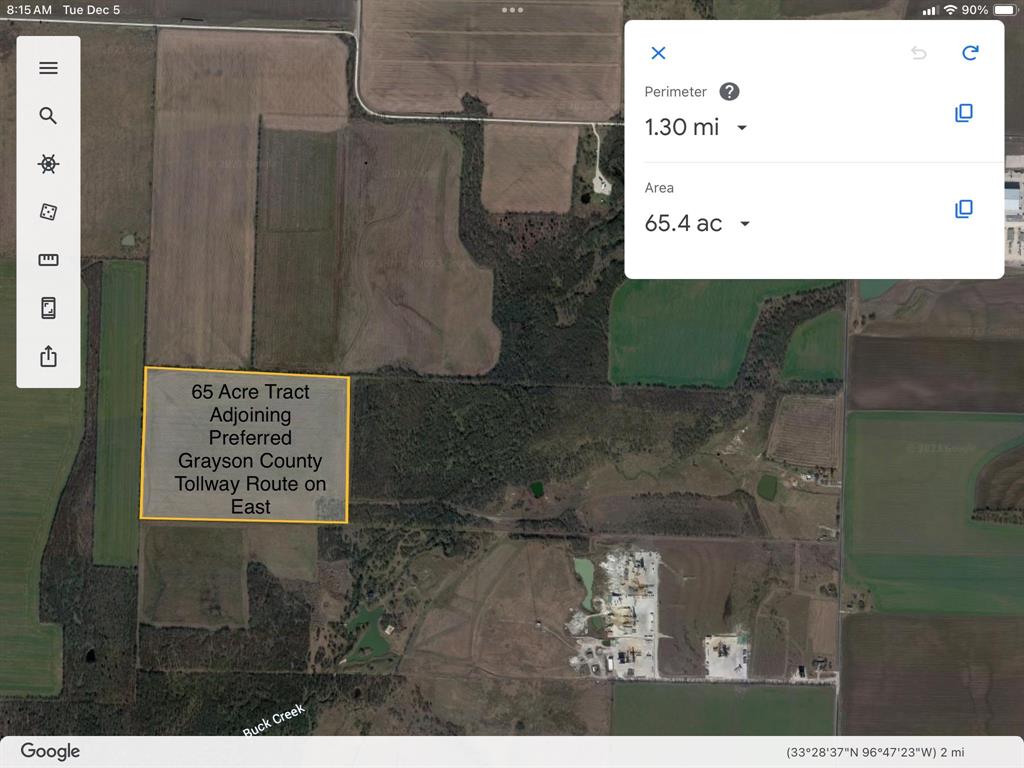Select the ruler measure tool

pyautogui.click(x=48, y=260)
